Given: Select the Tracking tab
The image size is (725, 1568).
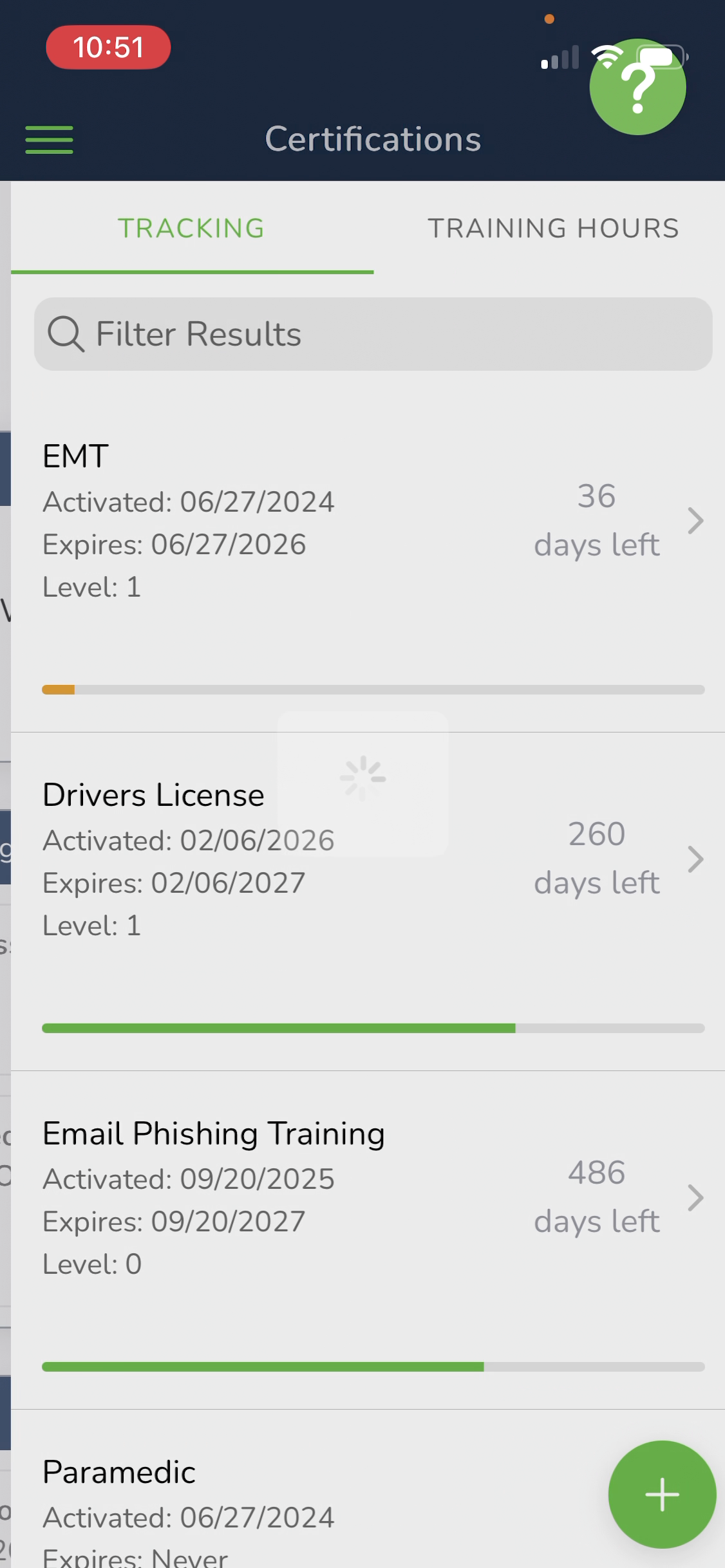Looking at the screenshot, I should pos(192,228).
